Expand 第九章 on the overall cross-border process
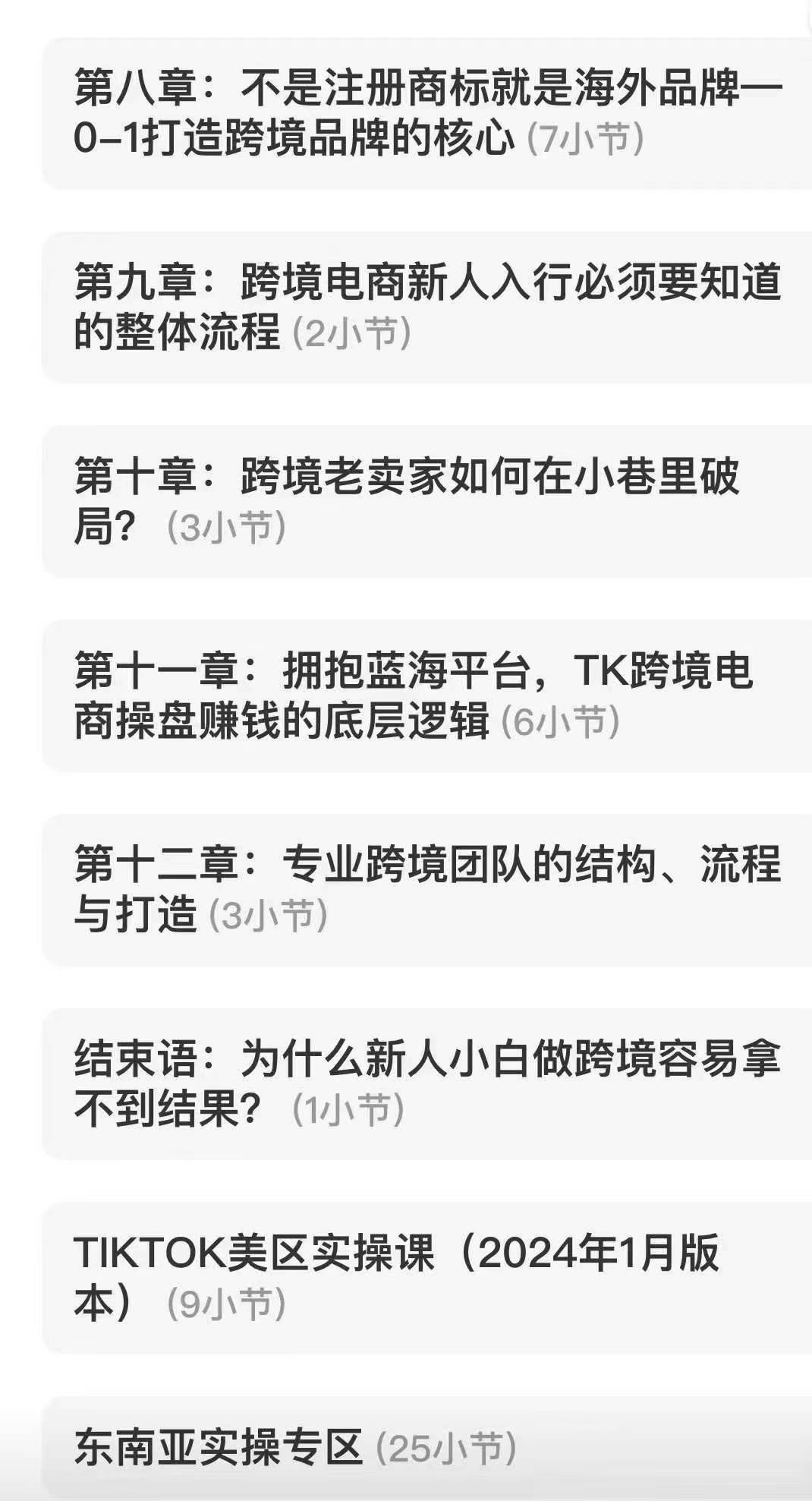The height and width of the screenshot is (1501, 812). click(426, 307)
